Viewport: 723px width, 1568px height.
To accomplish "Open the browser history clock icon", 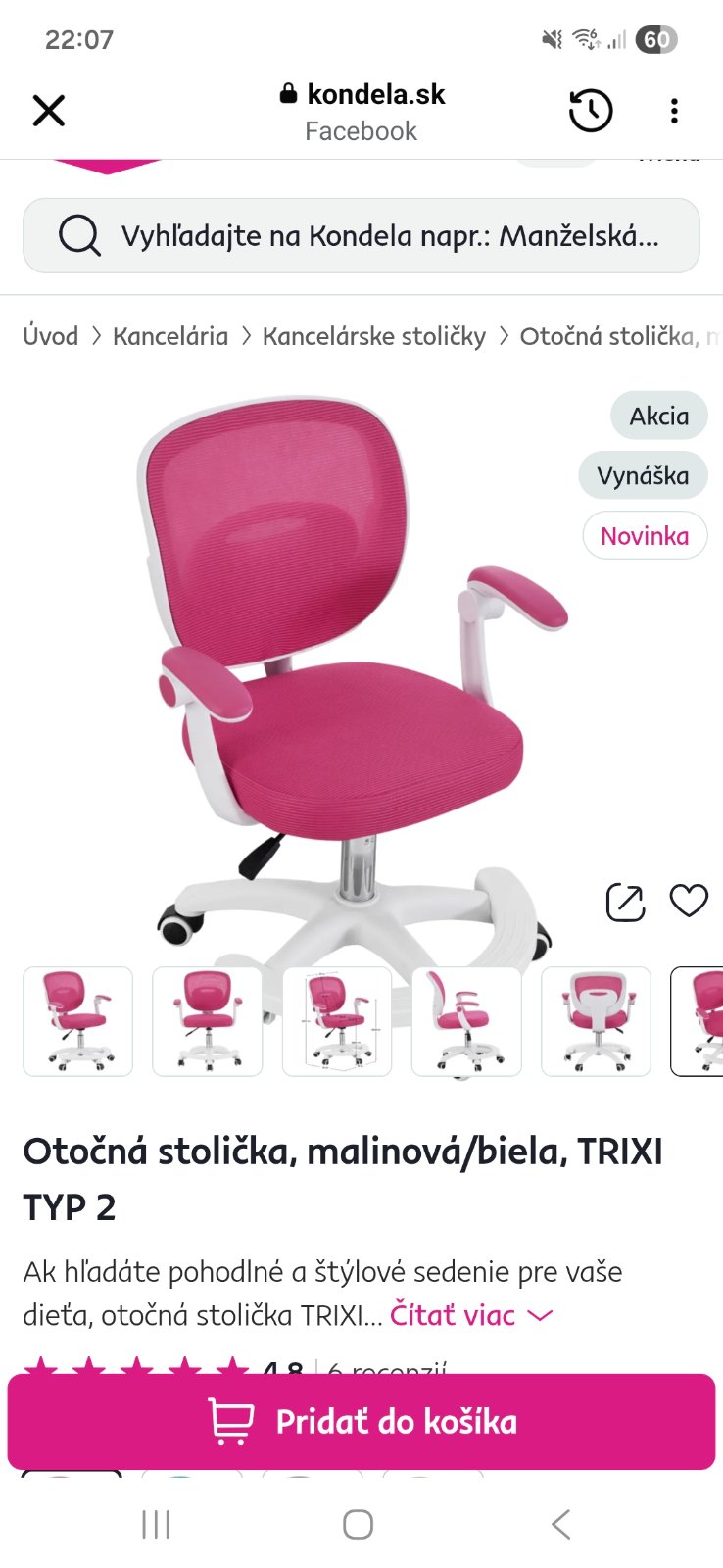I will [x=591, y=111].
